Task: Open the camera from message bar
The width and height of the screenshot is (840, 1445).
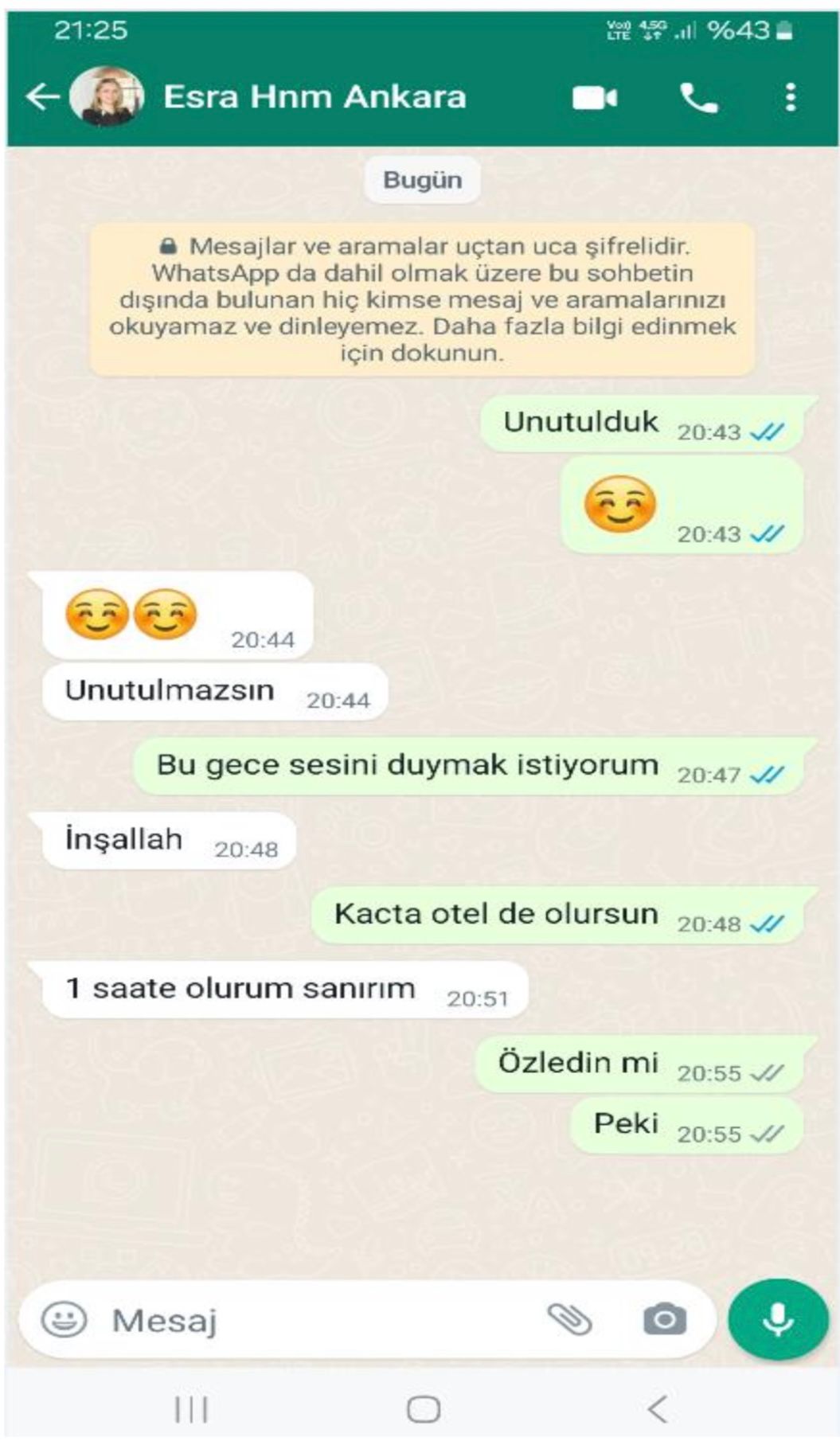Action: pos(664,1319)
